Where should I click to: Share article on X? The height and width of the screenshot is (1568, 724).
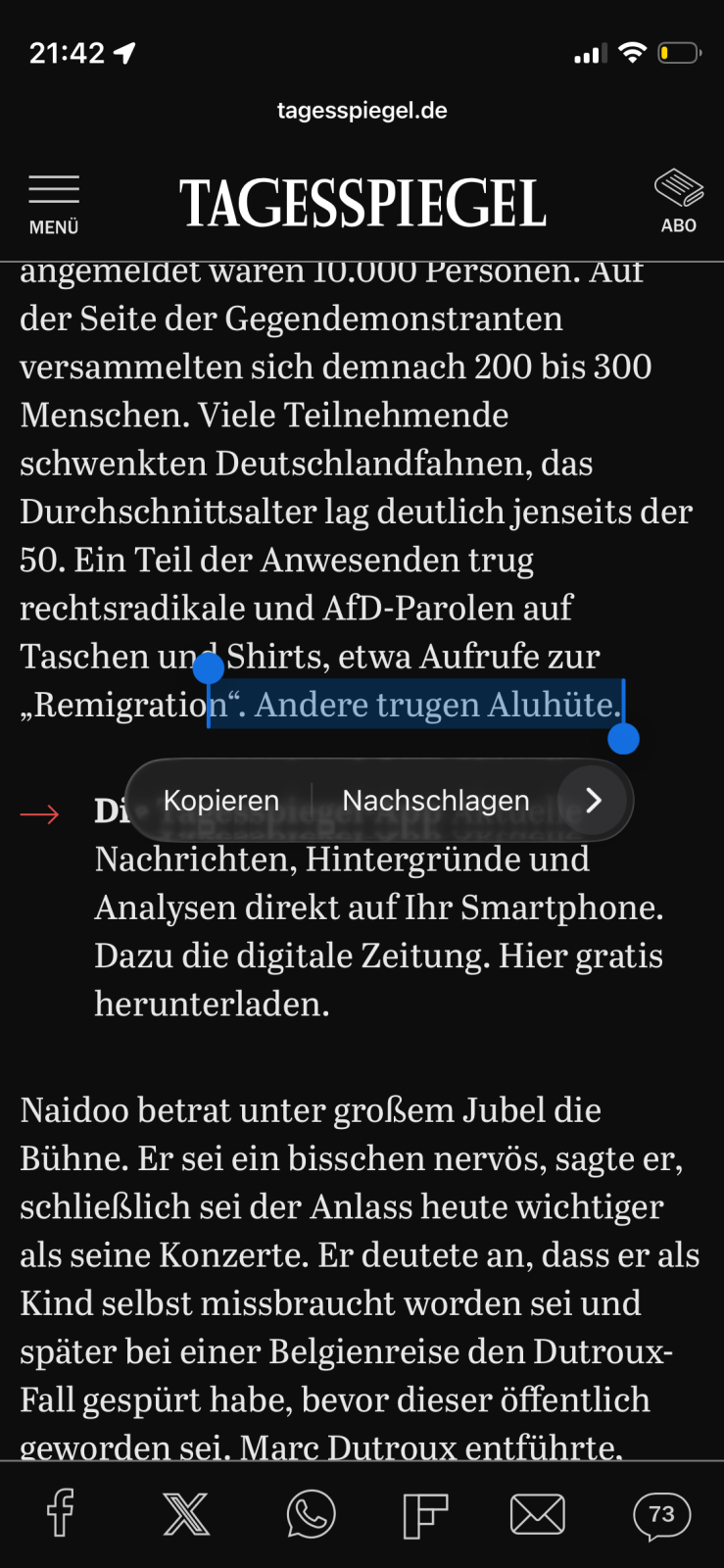point(186,1513)
